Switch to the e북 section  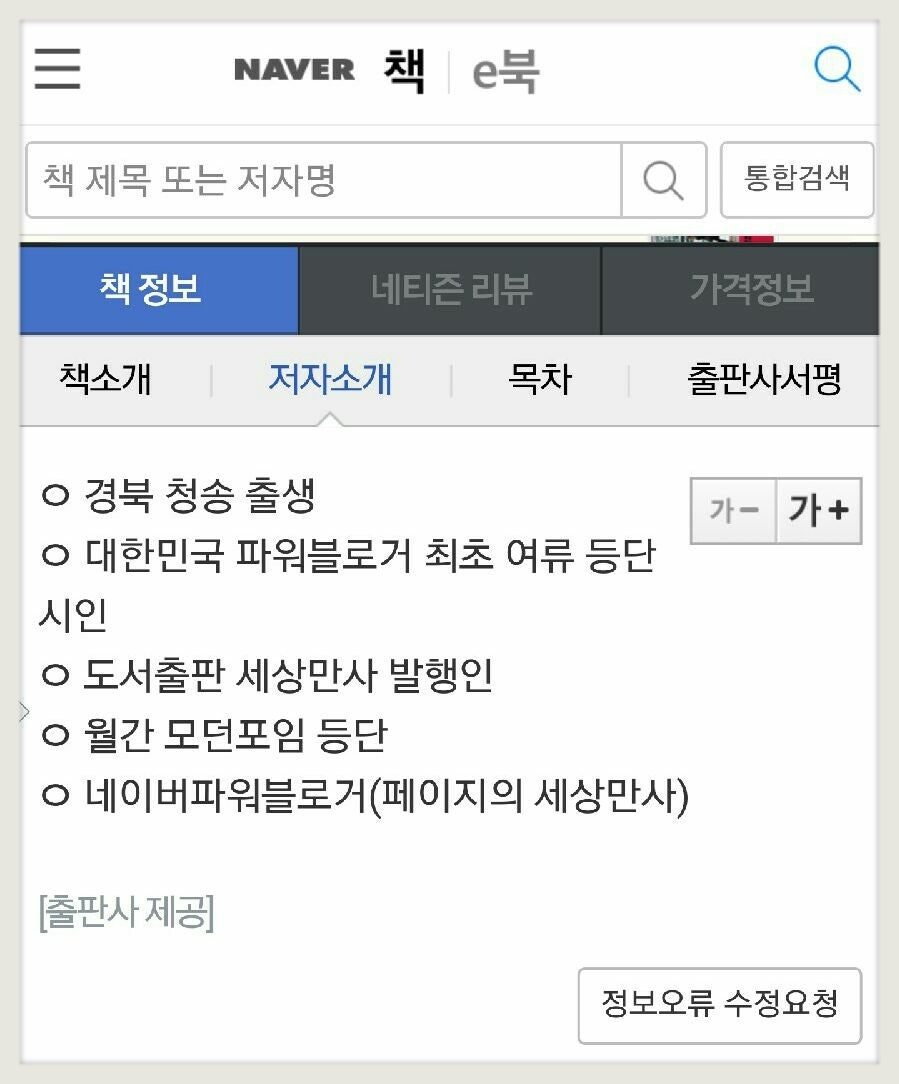click(x=505, y=72)
